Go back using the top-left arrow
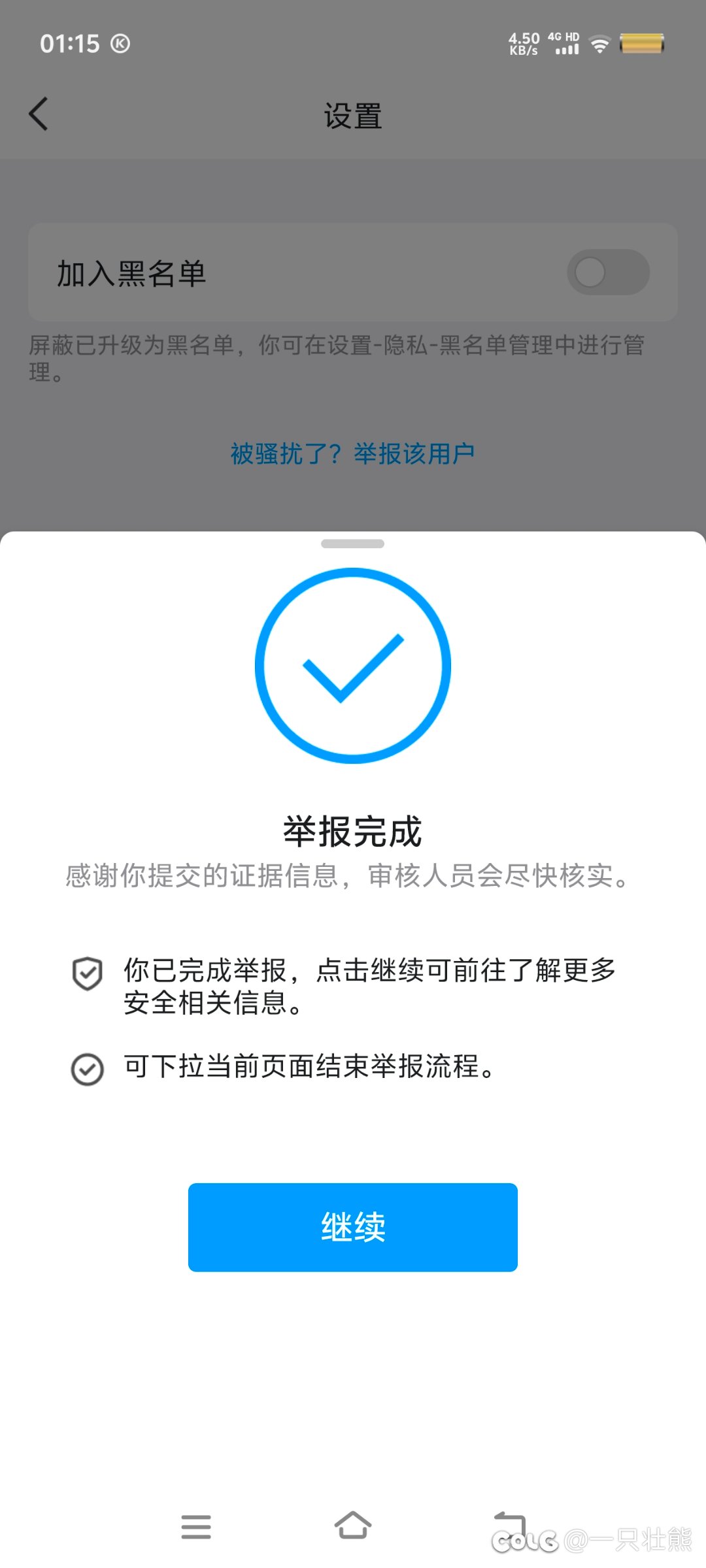The height and width of the screenshot is (1568, 706). pyautogui.click(x=39, y=114)
